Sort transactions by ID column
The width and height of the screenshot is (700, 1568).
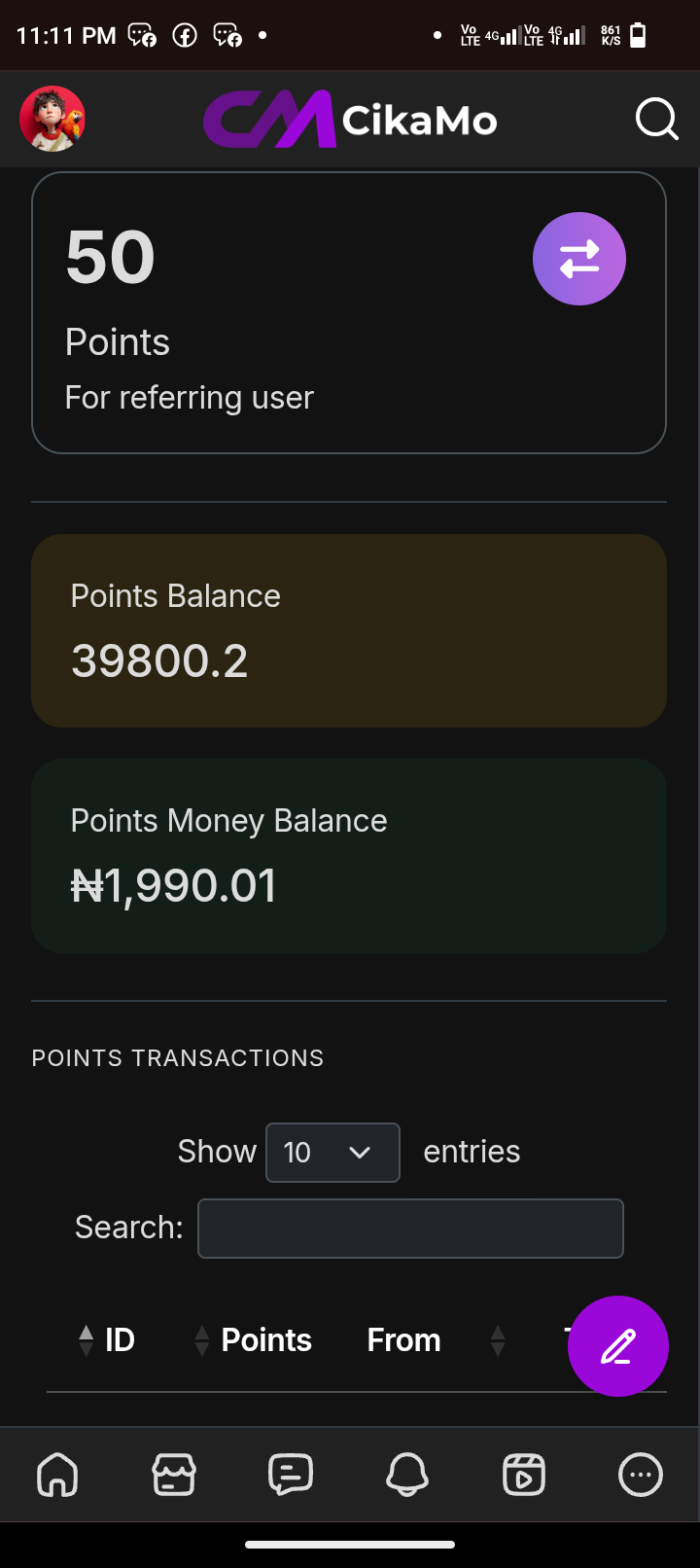(109, 1340)
